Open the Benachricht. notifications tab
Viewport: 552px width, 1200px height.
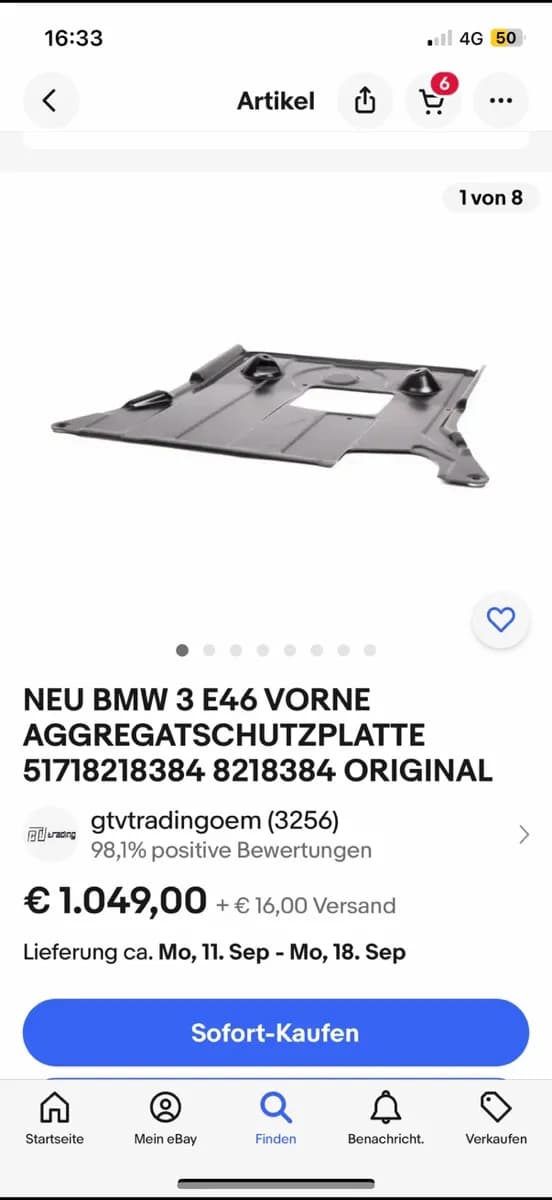pyautogui.click(x=386, y=1117)
